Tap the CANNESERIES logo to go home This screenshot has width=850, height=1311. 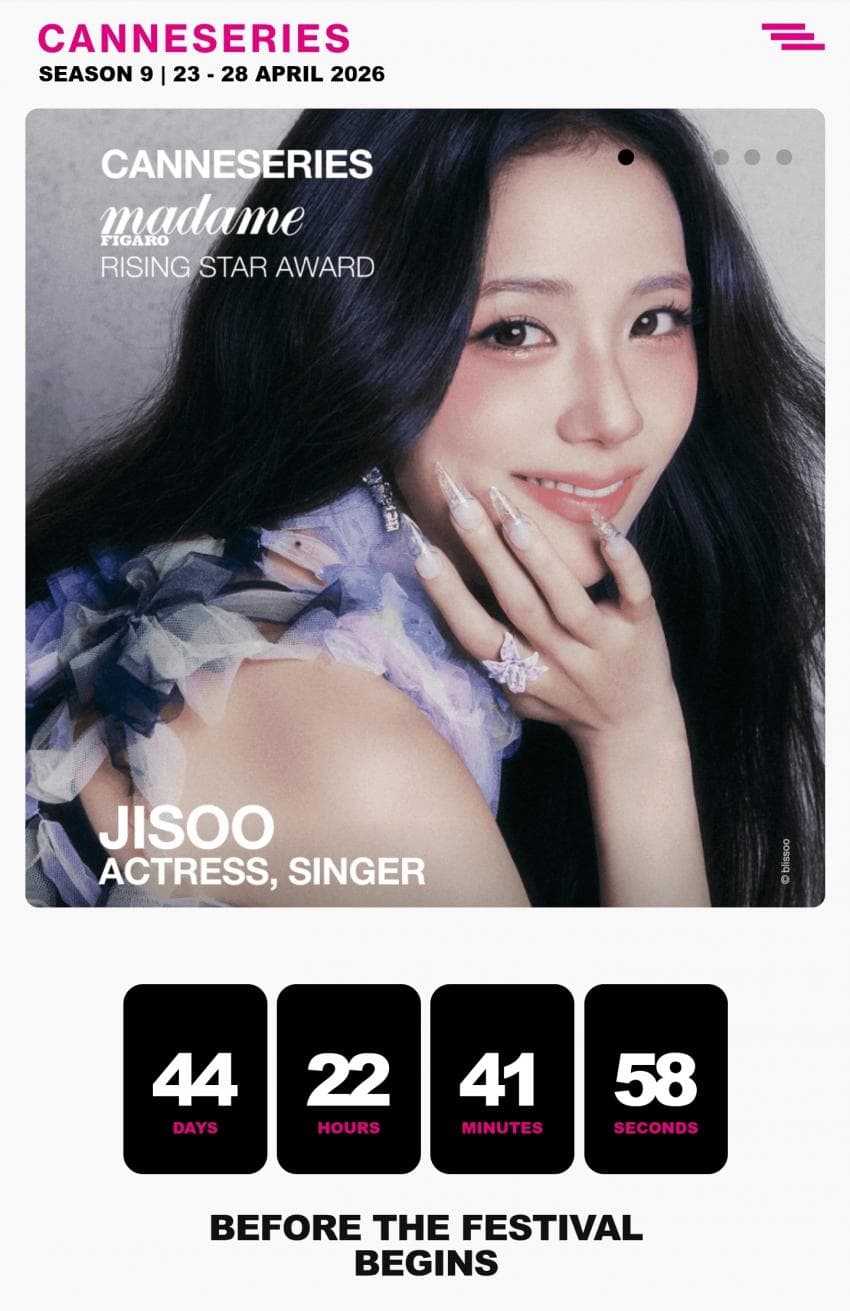pyautogui.click(x=194, y=38)
